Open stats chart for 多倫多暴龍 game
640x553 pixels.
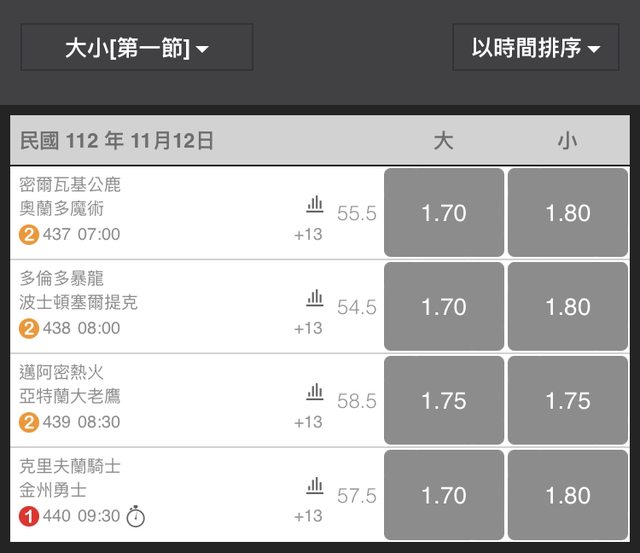(315, 298)
